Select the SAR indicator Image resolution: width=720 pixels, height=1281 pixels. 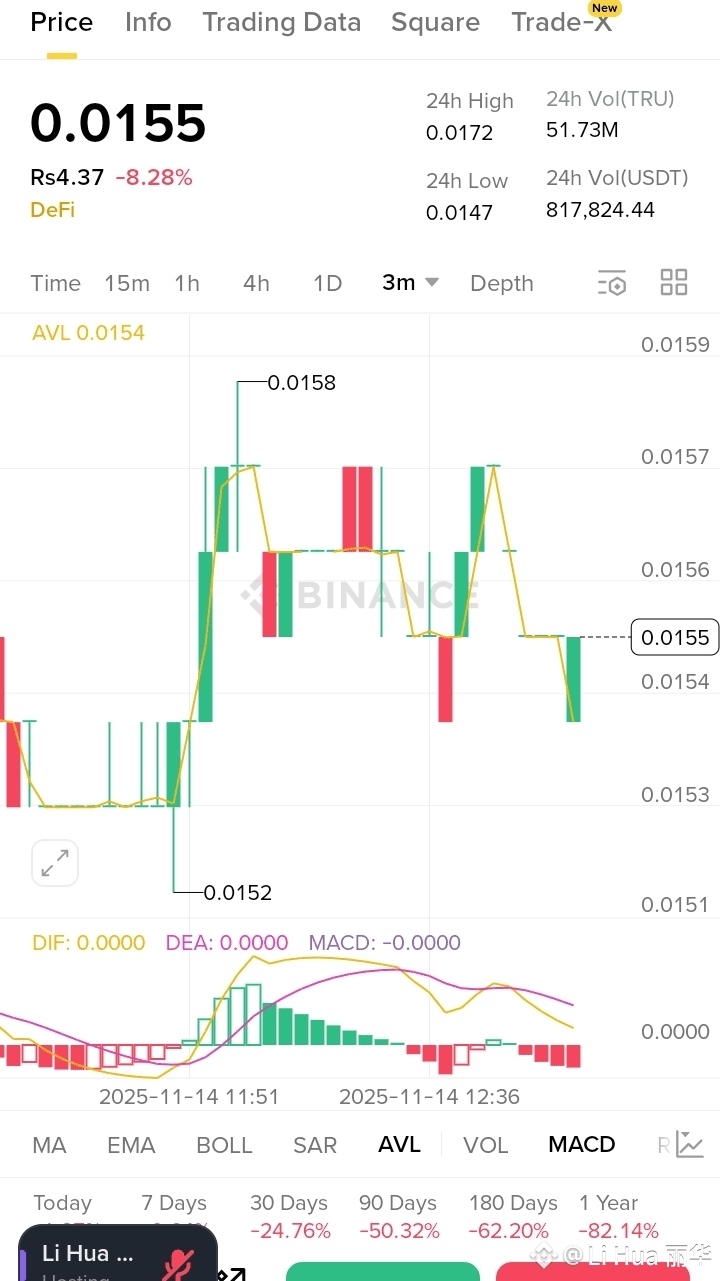tap(315, 1144)
